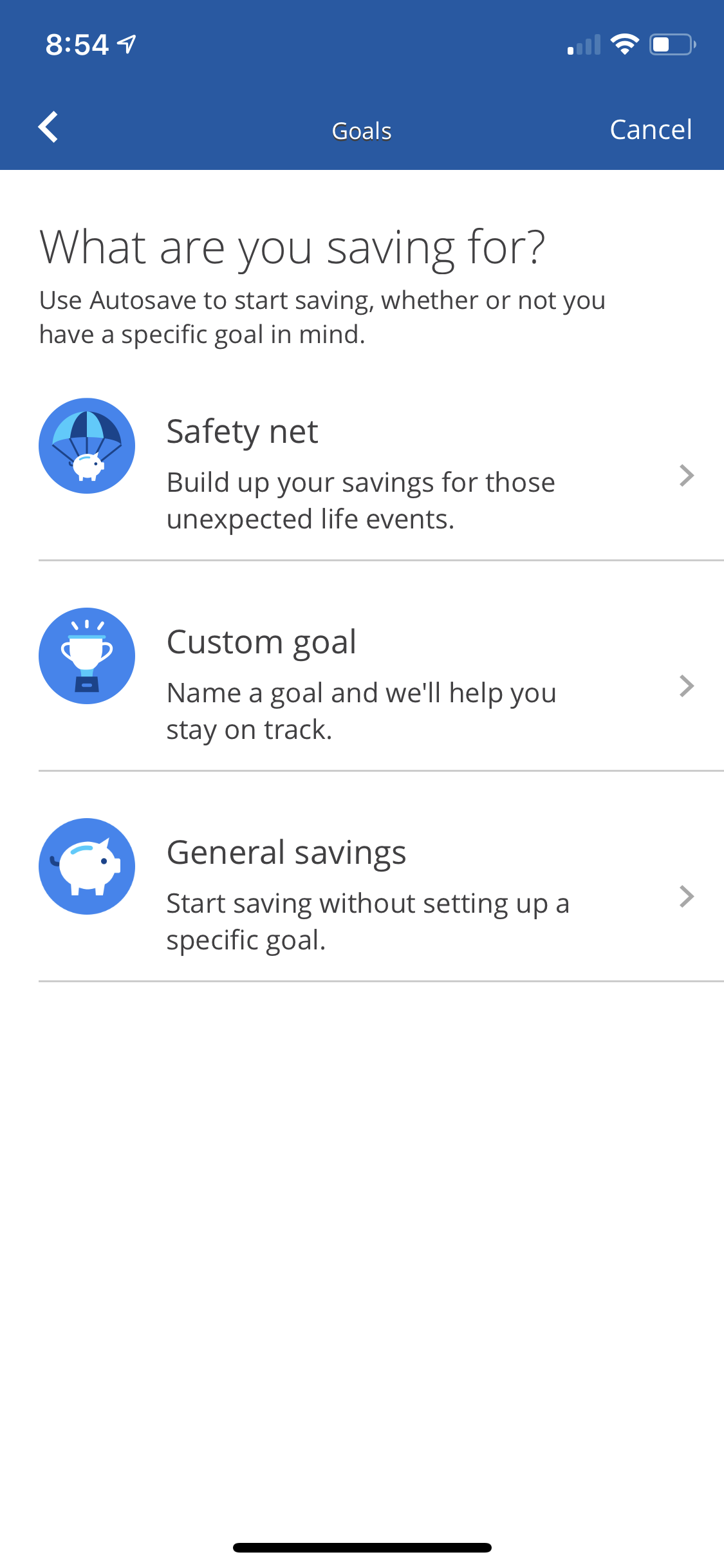The width and height of the screenshot is (724, 1568).
Task: Open the General savings option
Action: (367, 895)
